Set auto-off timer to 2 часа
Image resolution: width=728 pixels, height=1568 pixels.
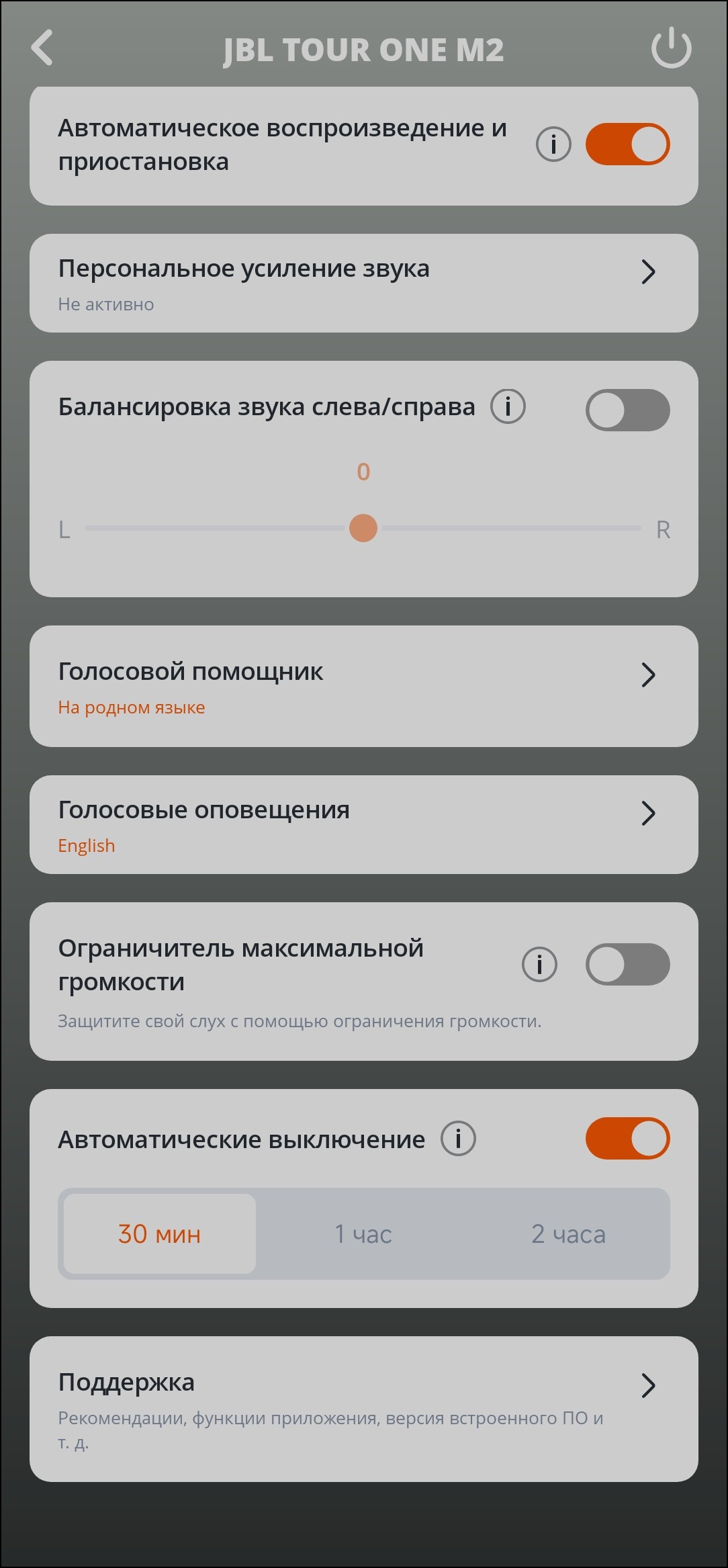pos(568,1233)
